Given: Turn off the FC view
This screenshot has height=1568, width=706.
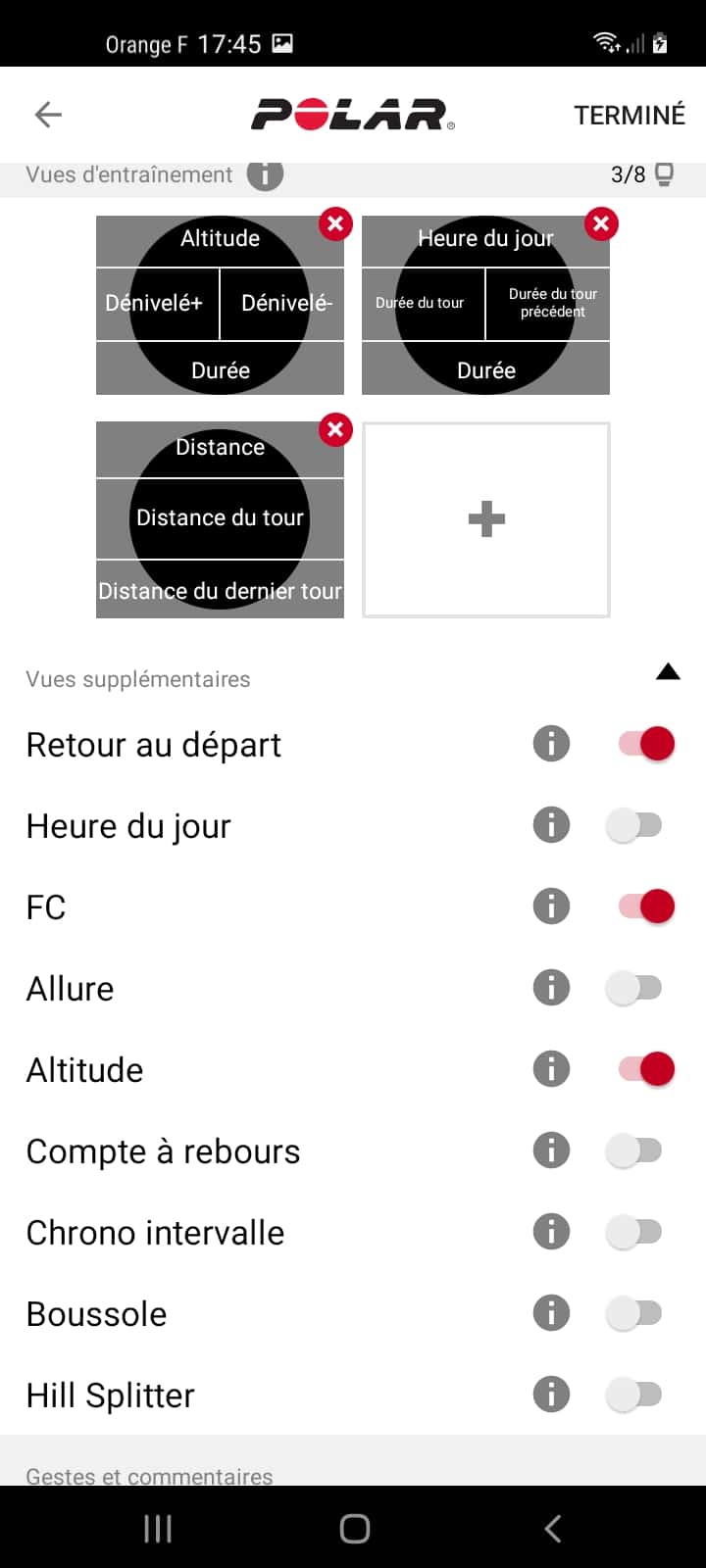Looking at the screenshot, I should coord(646,906).
